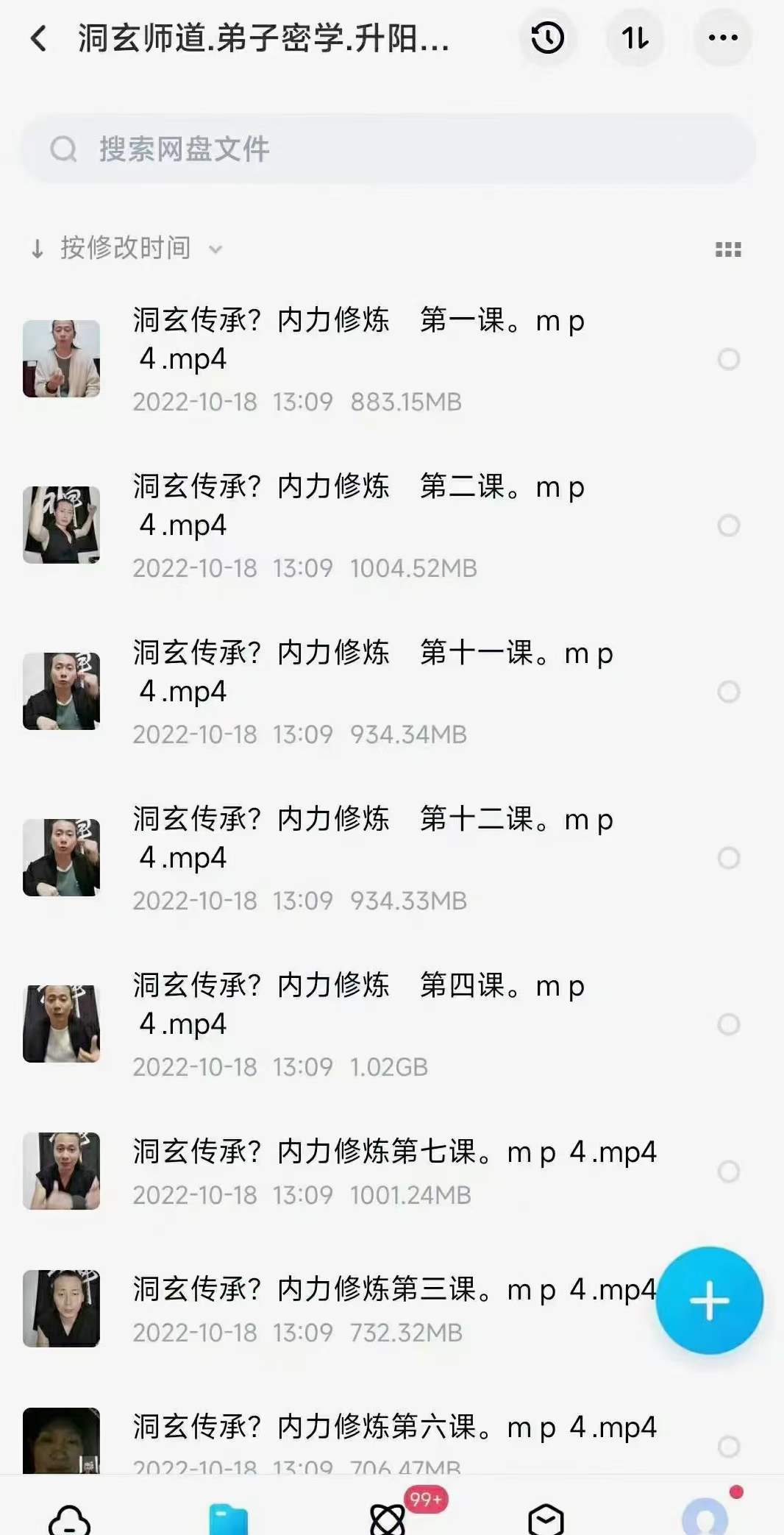Open the 内力修炼 第一课 video
Image resolution: width=784 pixels, height=1535 pixels.
point(358,340)
